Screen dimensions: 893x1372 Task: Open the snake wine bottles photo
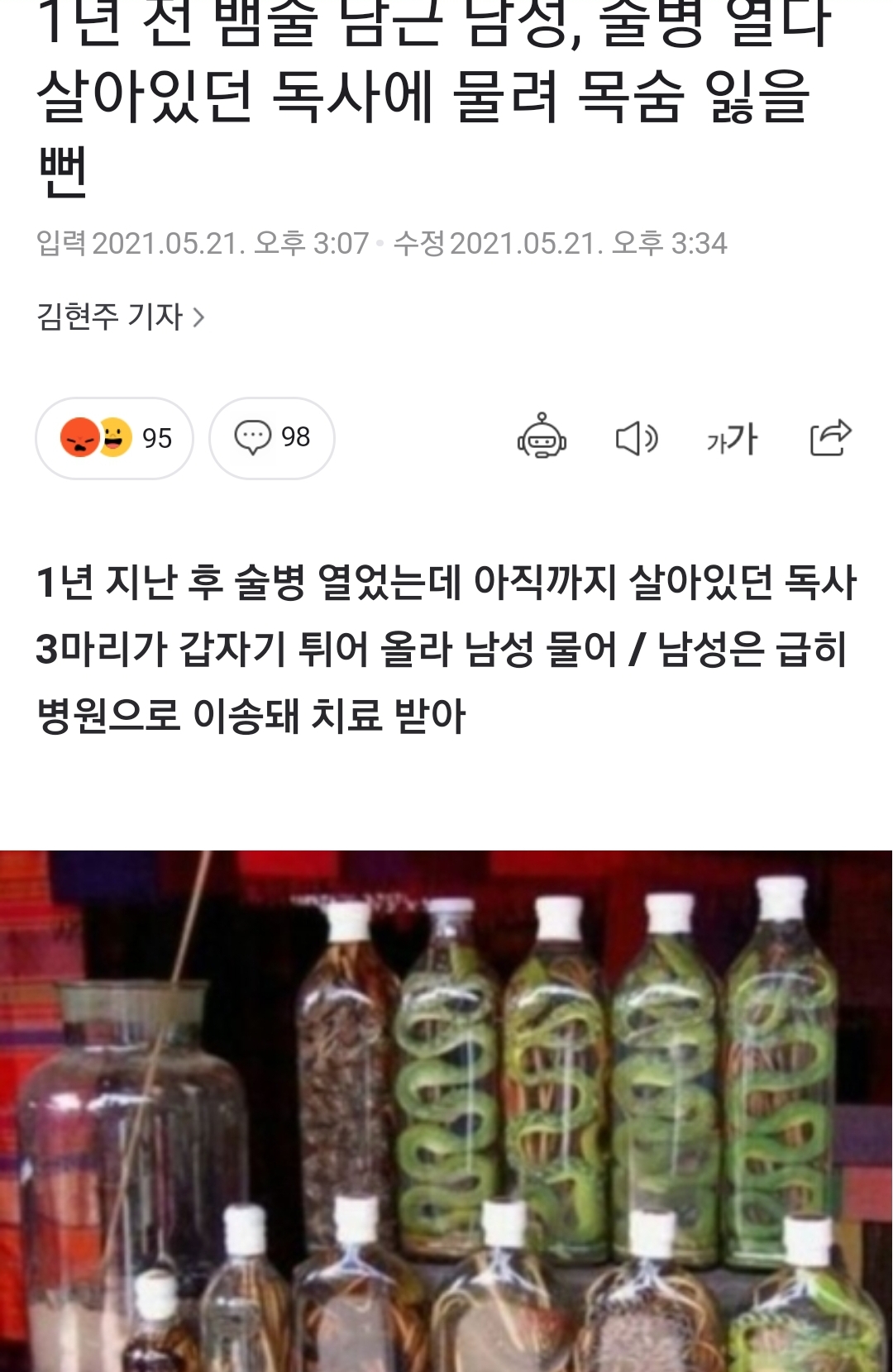click(x=446, y=1111)
